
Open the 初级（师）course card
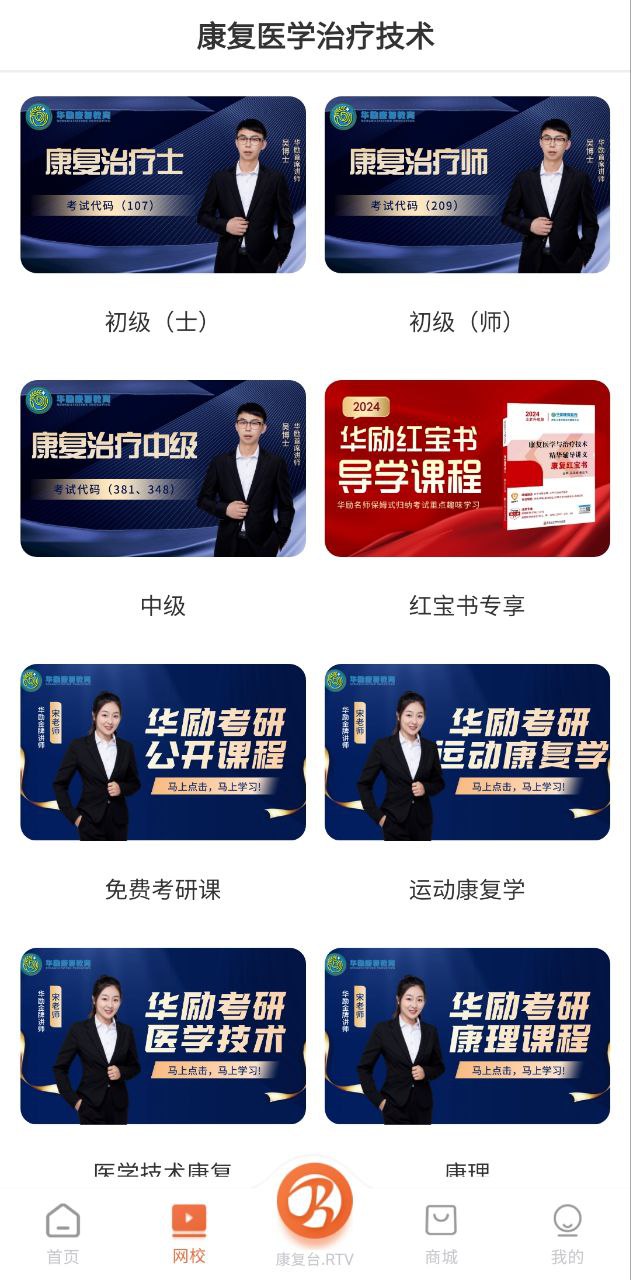click(x=467, y=185)
